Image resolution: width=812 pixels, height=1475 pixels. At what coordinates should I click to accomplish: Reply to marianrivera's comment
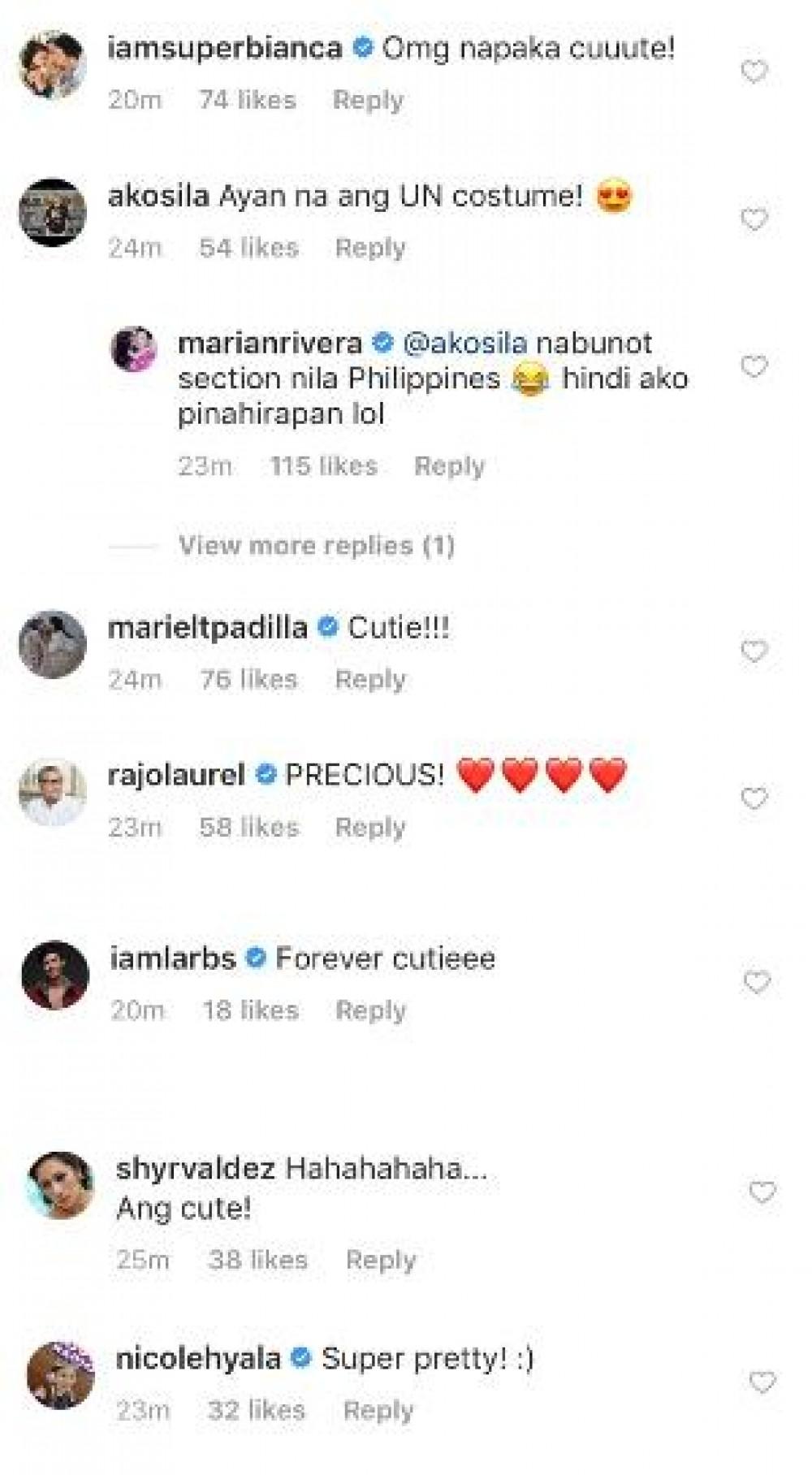449,466
